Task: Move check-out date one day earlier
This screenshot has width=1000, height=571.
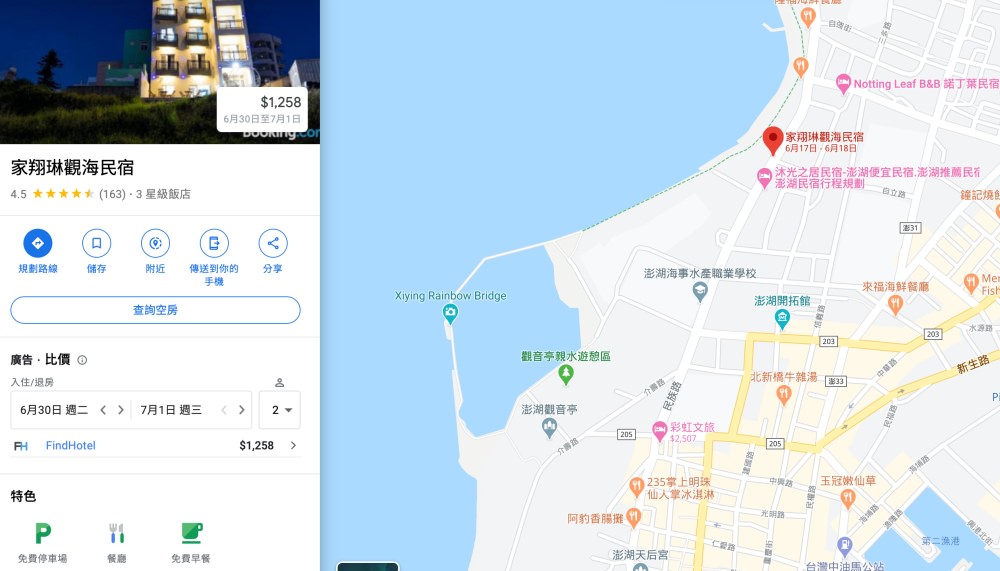Action: click(223, 410)
